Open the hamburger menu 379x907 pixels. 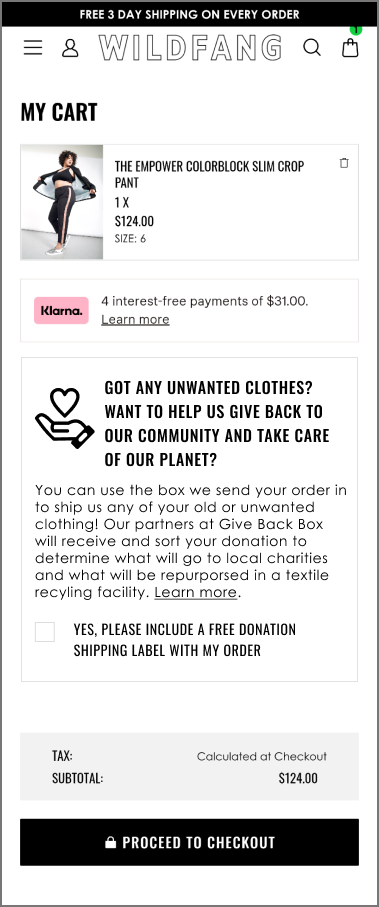(x=33, y=47)
